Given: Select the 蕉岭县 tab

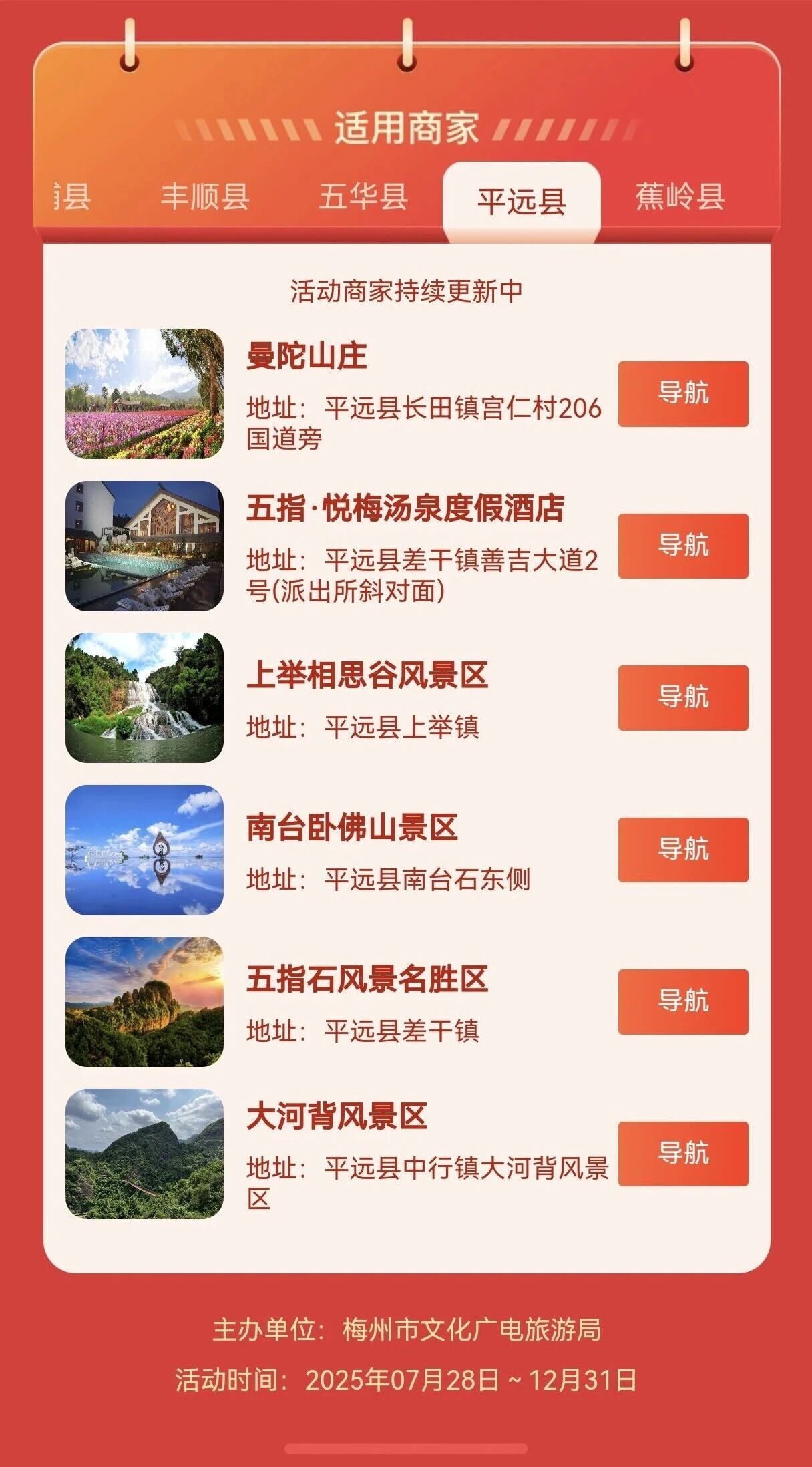Looking at the screenshot, I should 680,196.
